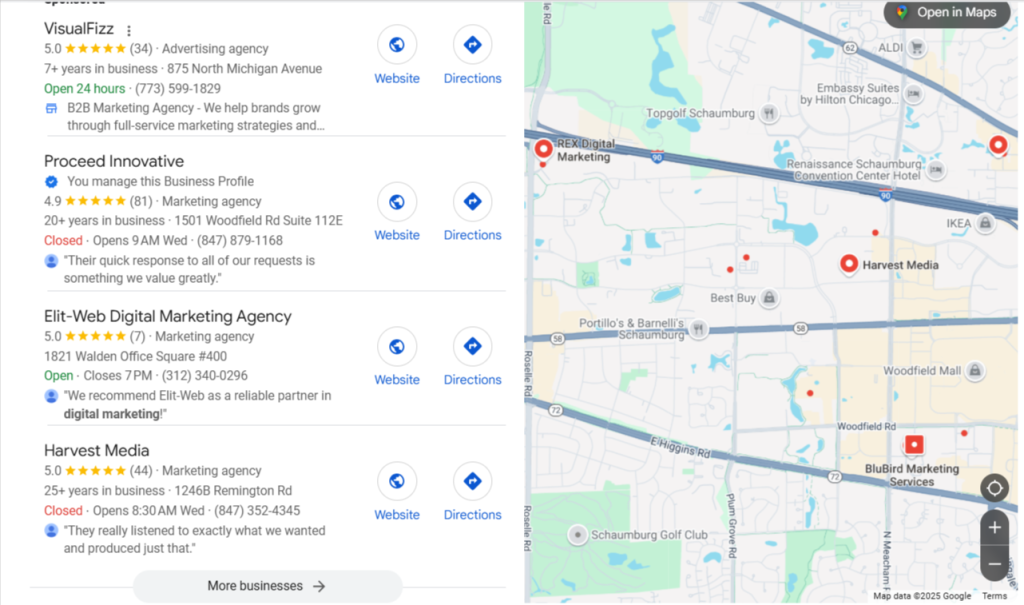The width and height of the screenshot is (1024, 605).
Task: Zoom in on the map
Action: point(994,527)
